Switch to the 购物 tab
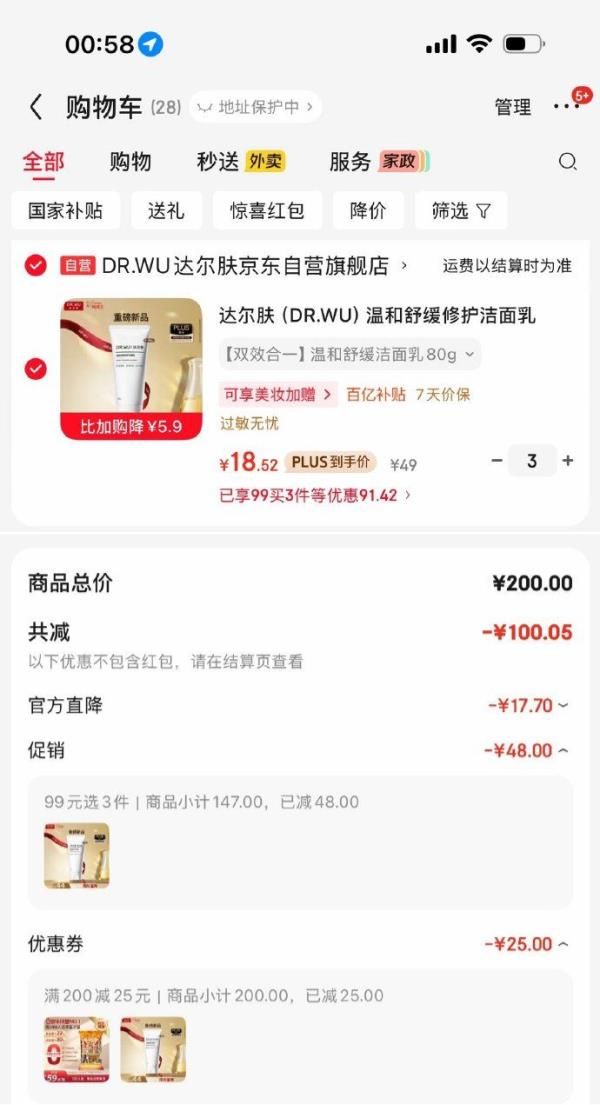 click(130, 162)
